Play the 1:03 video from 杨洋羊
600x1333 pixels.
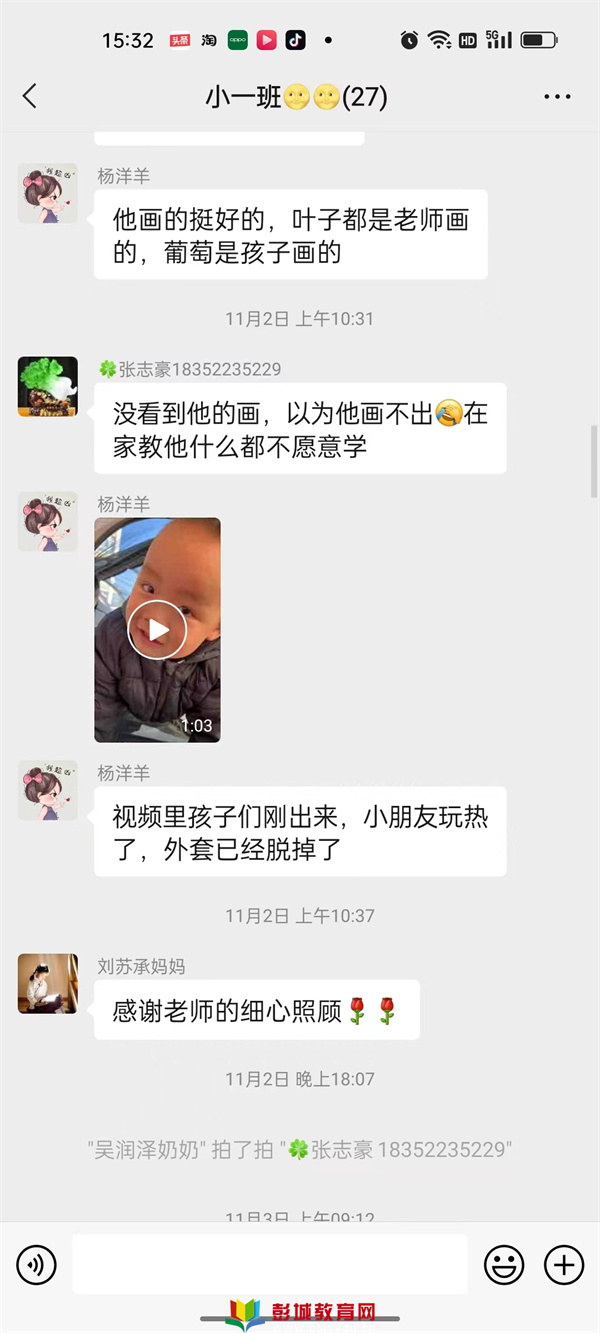tap(157, 630)
